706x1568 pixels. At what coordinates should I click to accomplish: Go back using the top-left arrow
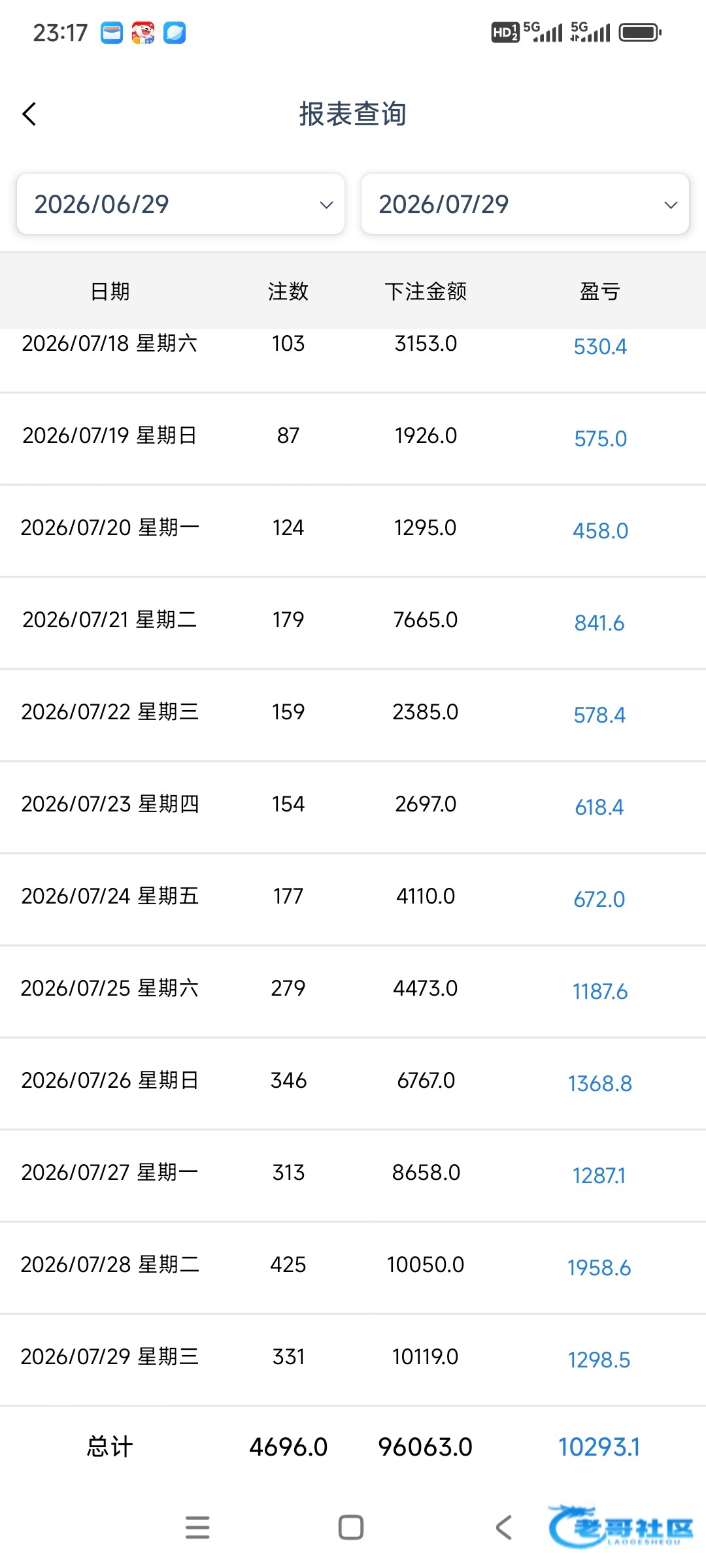pos(29,114)
